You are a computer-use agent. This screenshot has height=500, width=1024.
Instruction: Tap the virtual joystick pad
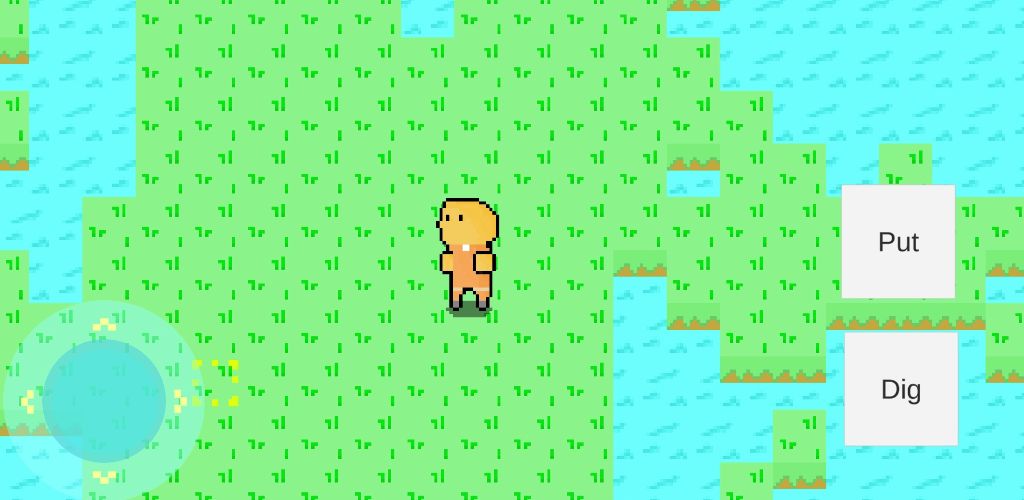pos(104,401)
